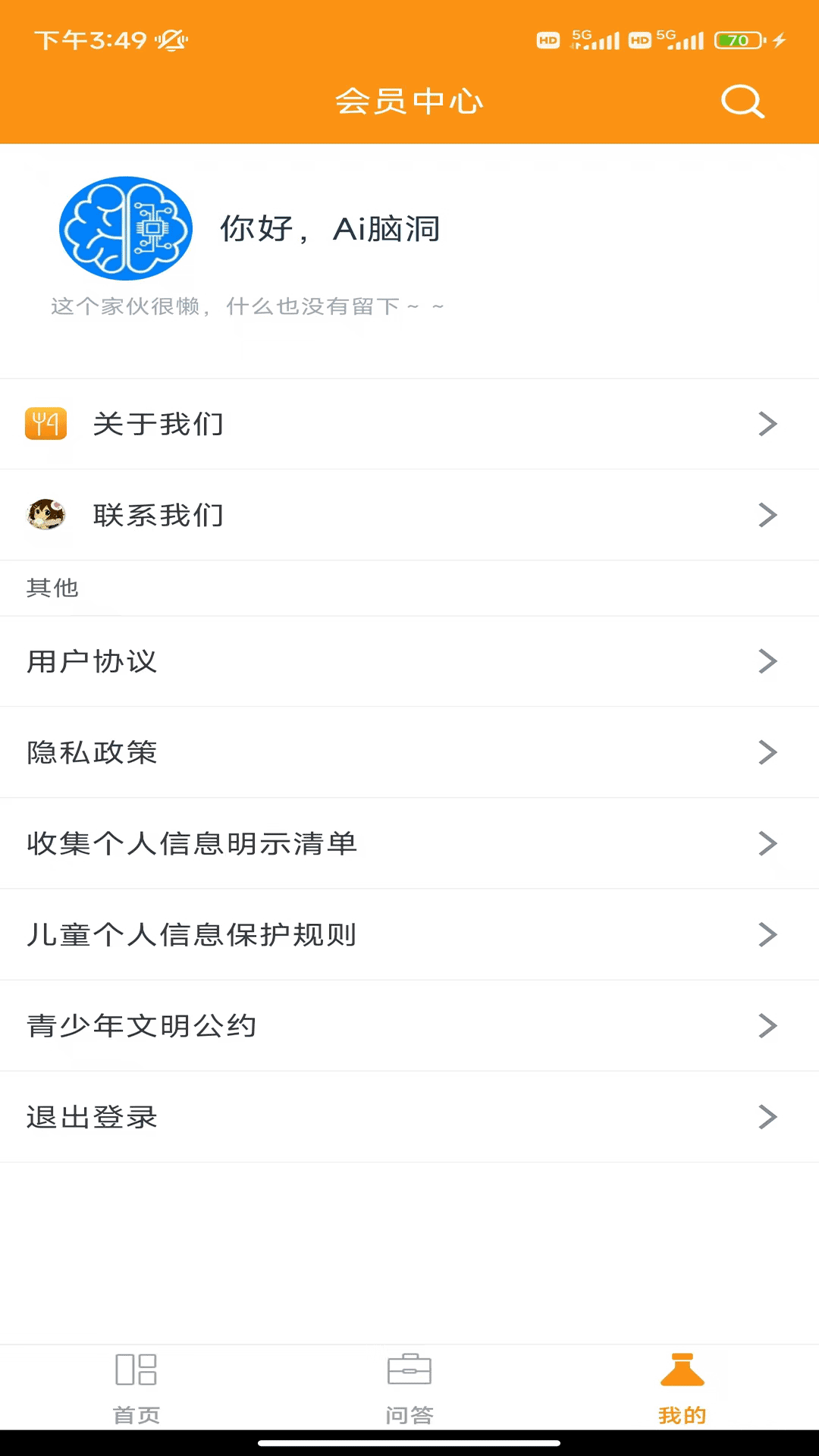Switch to the 首页 tab
Screen dimensions: 819x1456
136,1392
